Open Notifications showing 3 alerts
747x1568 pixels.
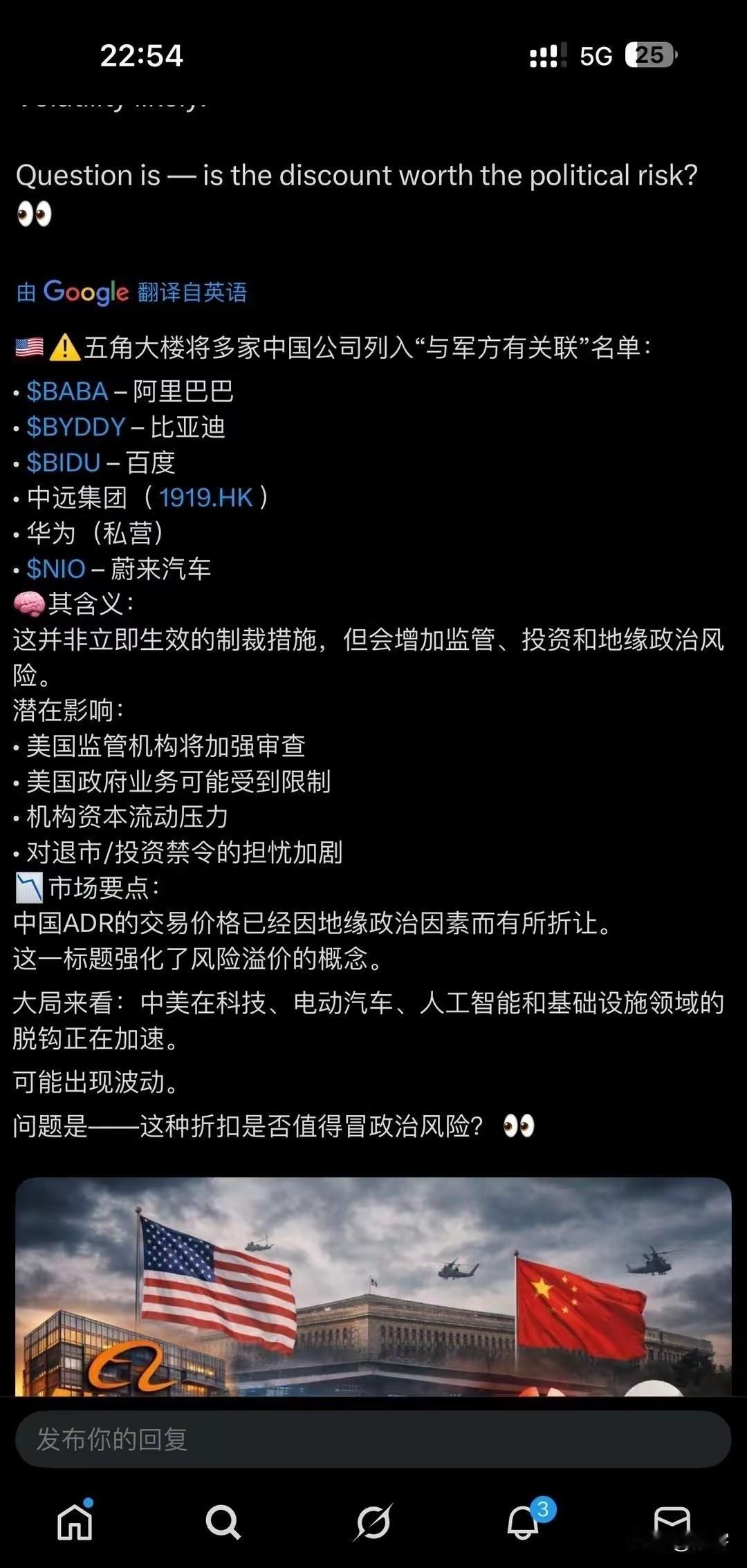tap(523, 1524)
